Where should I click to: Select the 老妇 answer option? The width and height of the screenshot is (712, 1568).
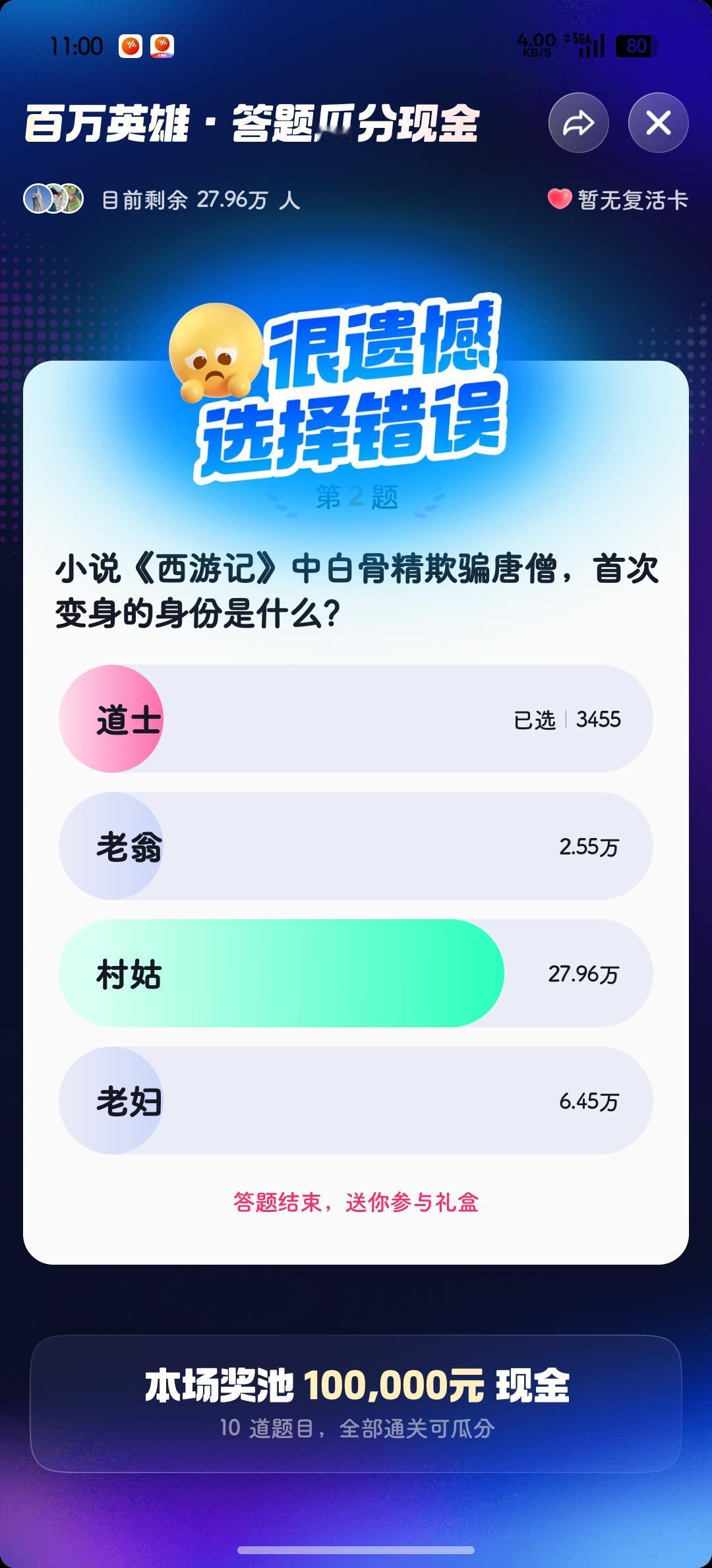point(356,1100)
